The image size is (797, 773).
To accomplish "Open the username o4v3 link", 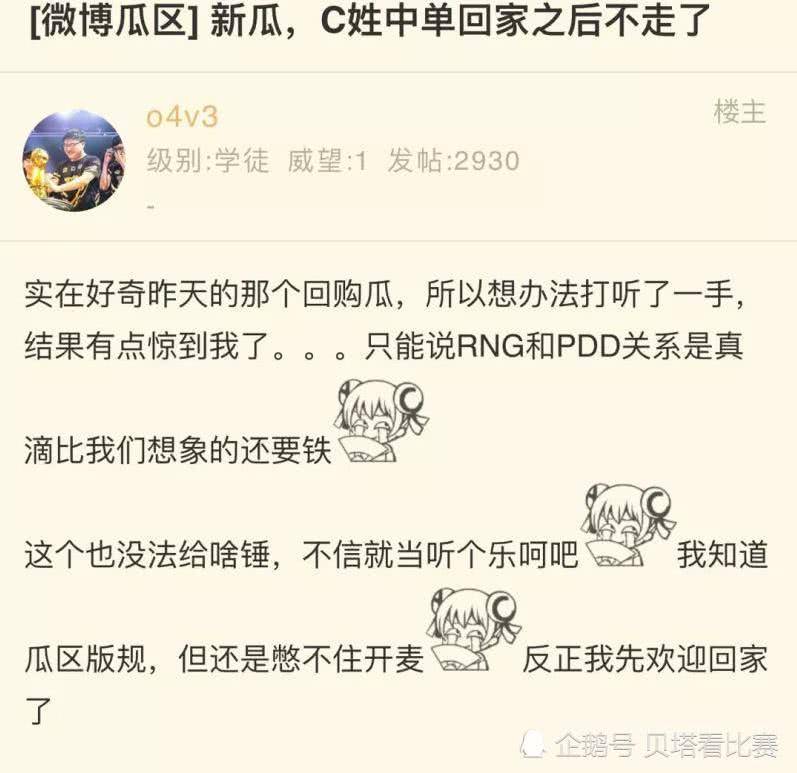I will [182, 117].
